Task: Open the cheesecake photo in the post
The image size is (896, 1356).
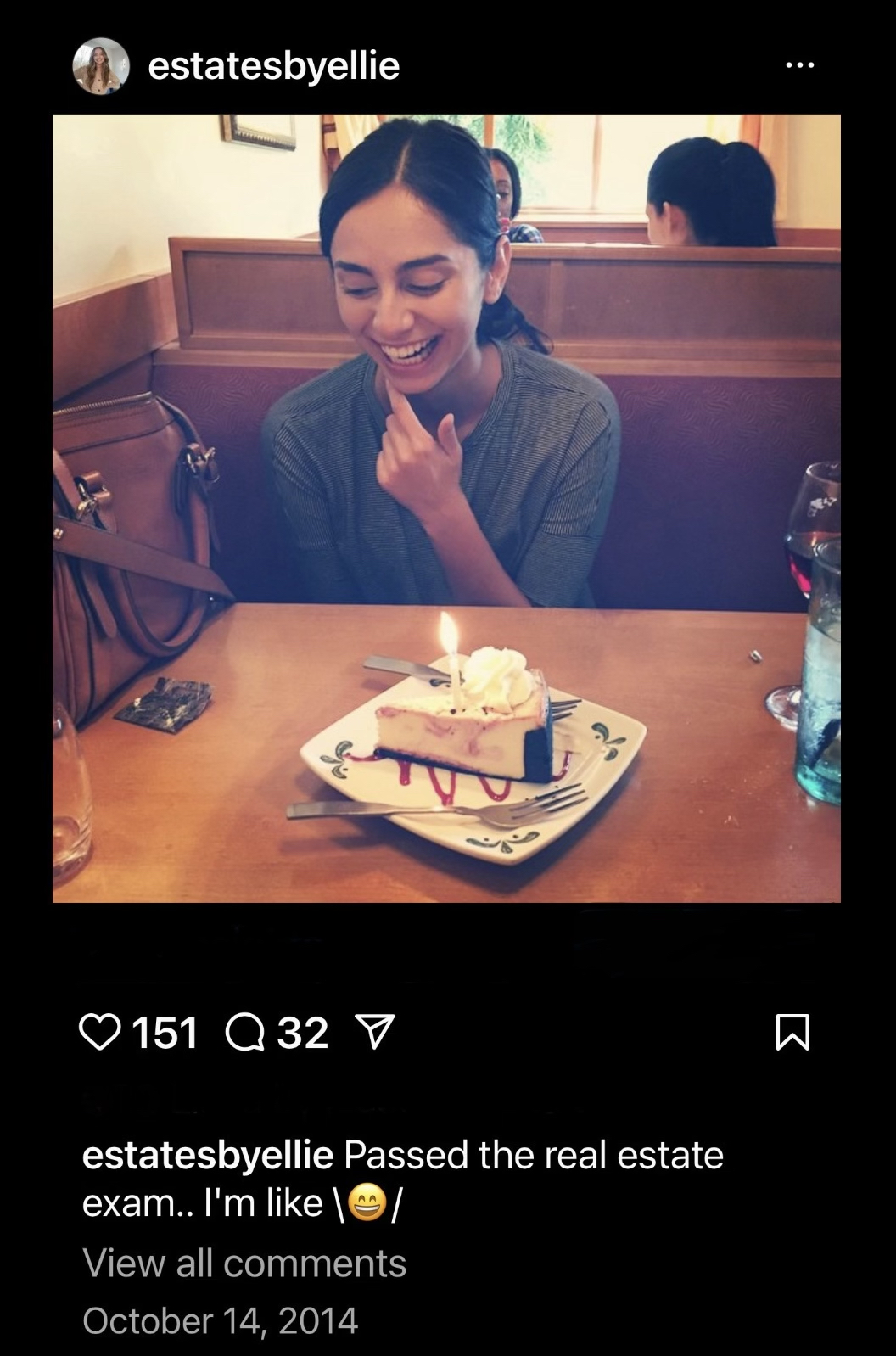Action: 446,507
